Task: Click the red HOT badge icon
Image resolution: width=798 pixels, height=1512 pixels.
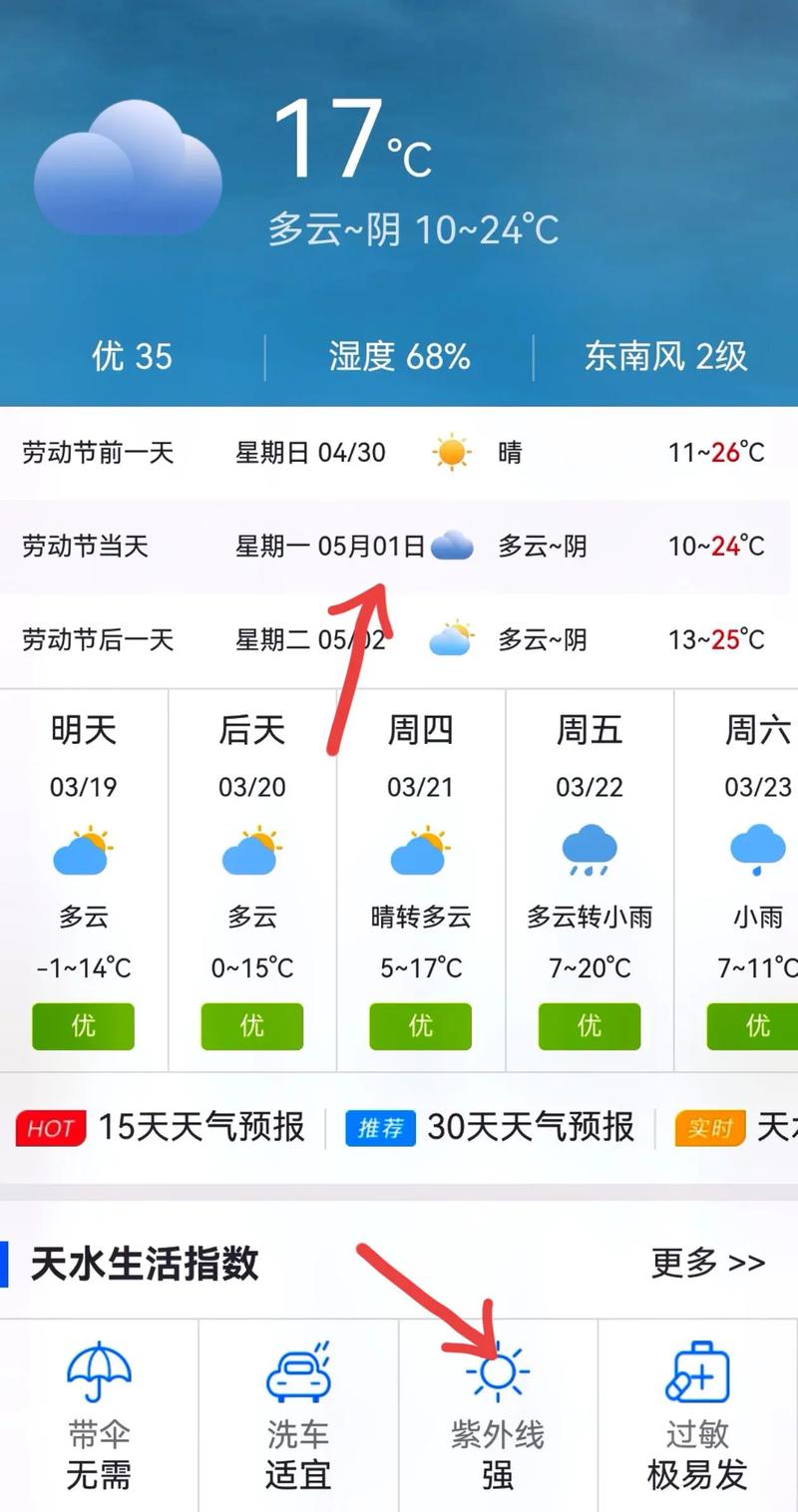Action: click(50, 1127)
